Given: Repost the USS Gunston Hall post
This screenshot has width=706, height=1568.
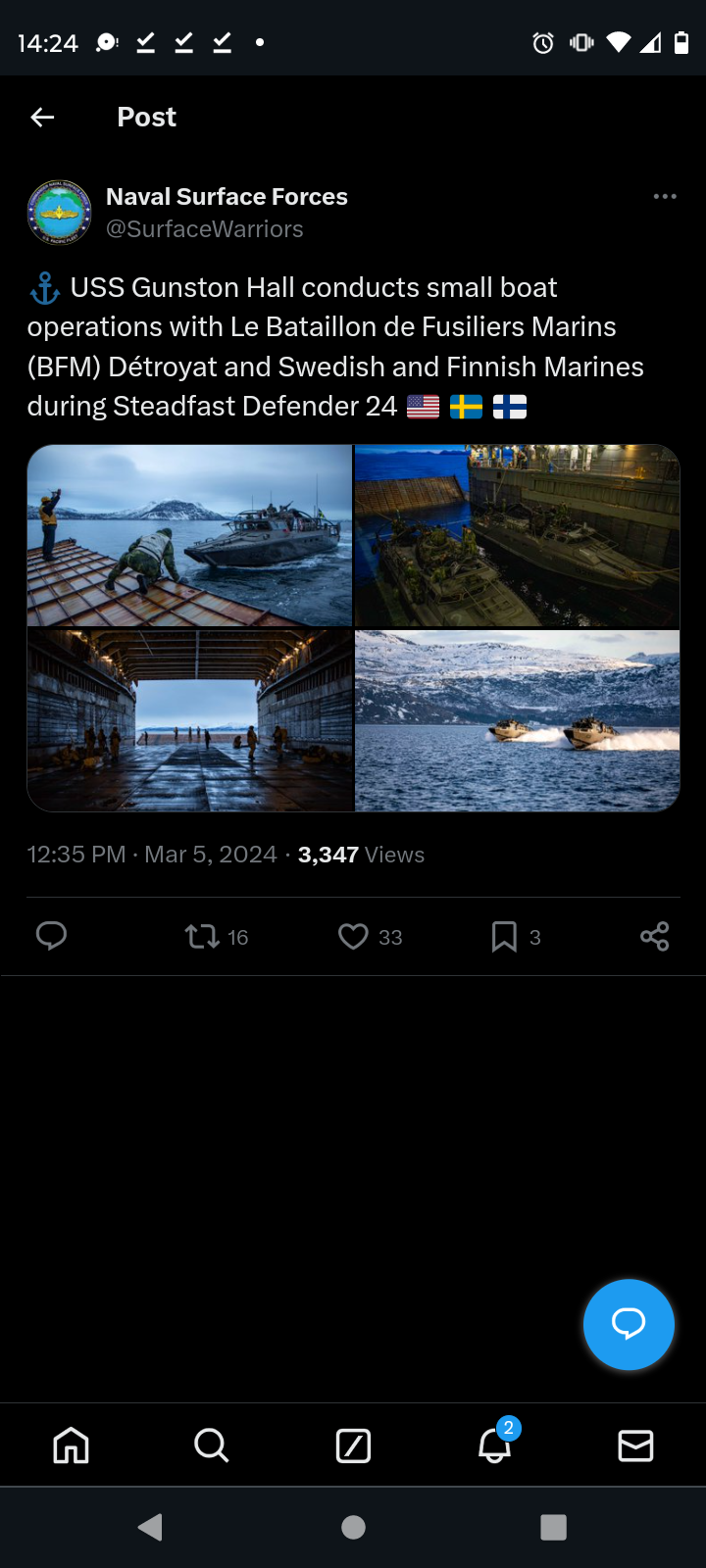Looking at the screenshot, I should pos(217,937).
